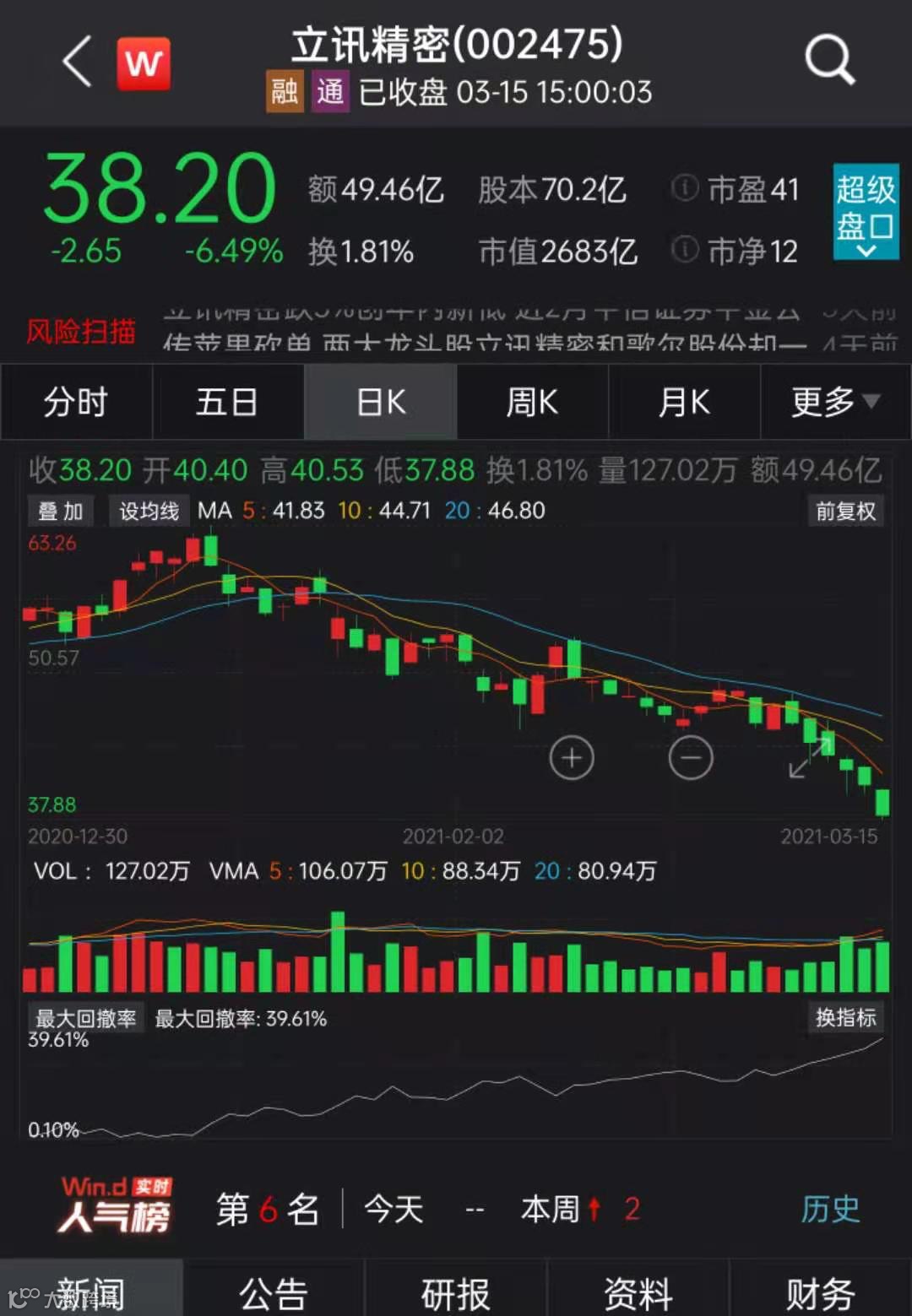This screenshot has width=912, height=1316.
Task: Zoom out the K-line chart
Action: click(691, 757)
